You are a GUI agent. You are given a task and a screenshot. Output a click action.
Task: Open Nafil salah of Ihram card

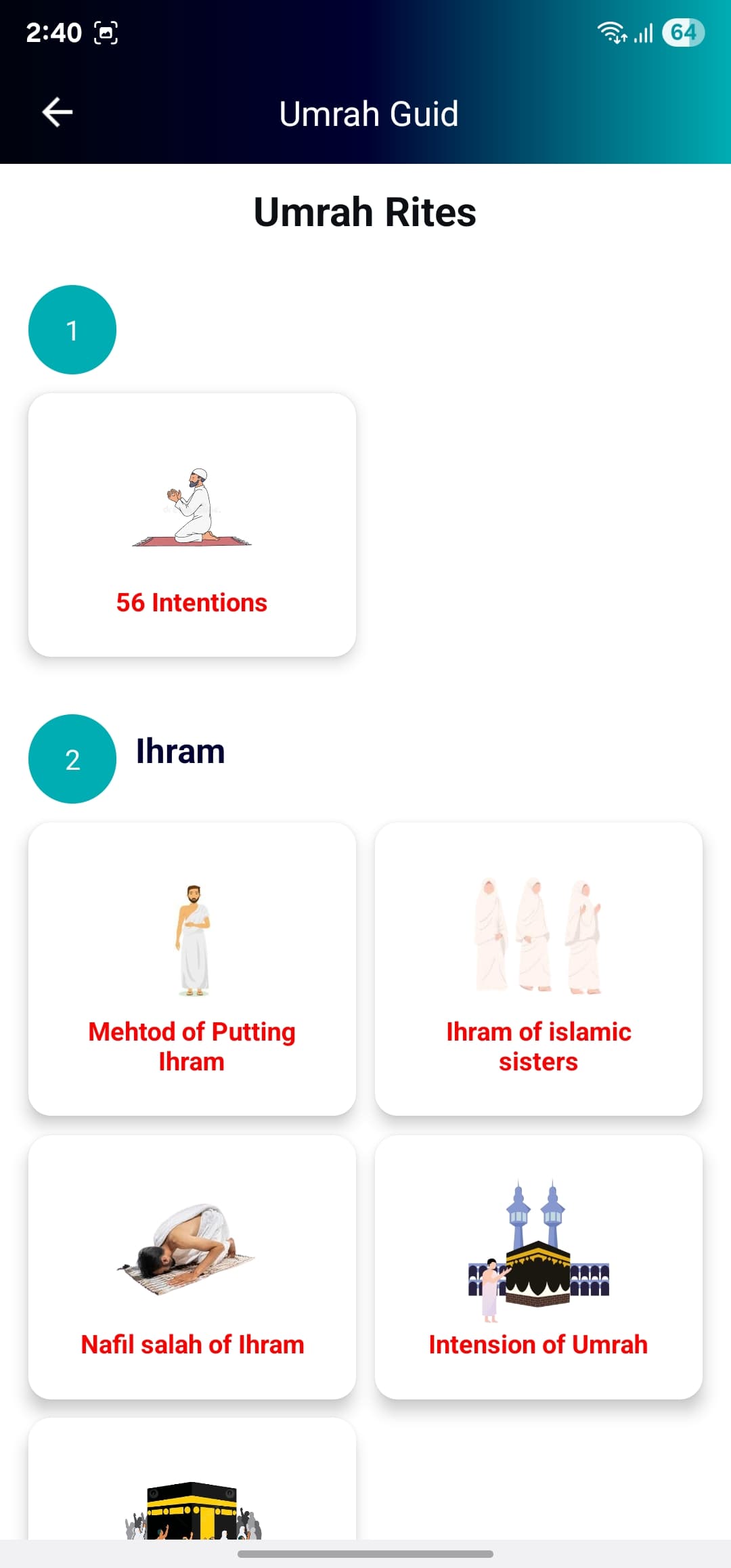pyautogui.click(x=192, y=1267)
